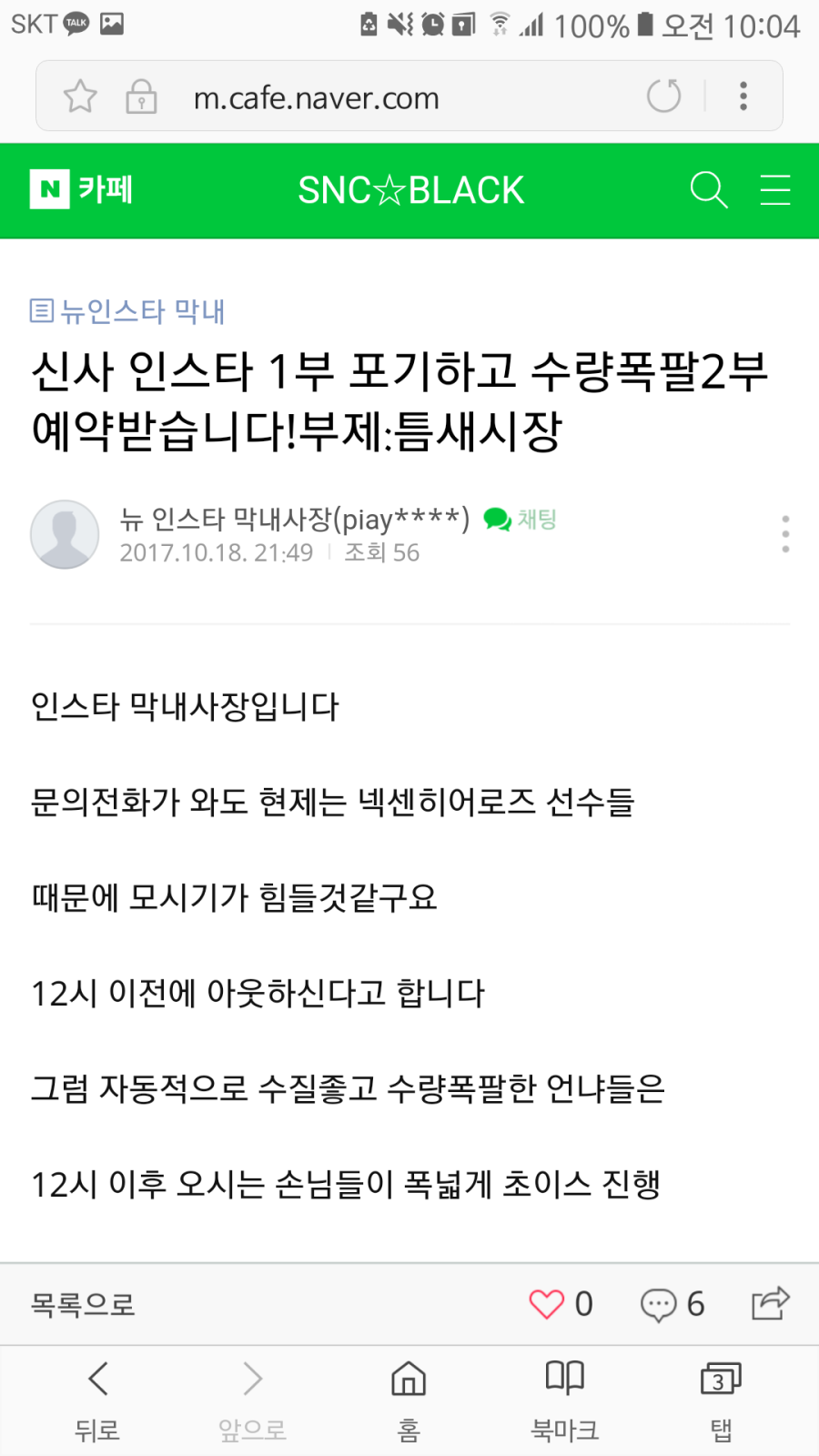Reload the current page
819x1456 pixels.
tap(663, 96)
